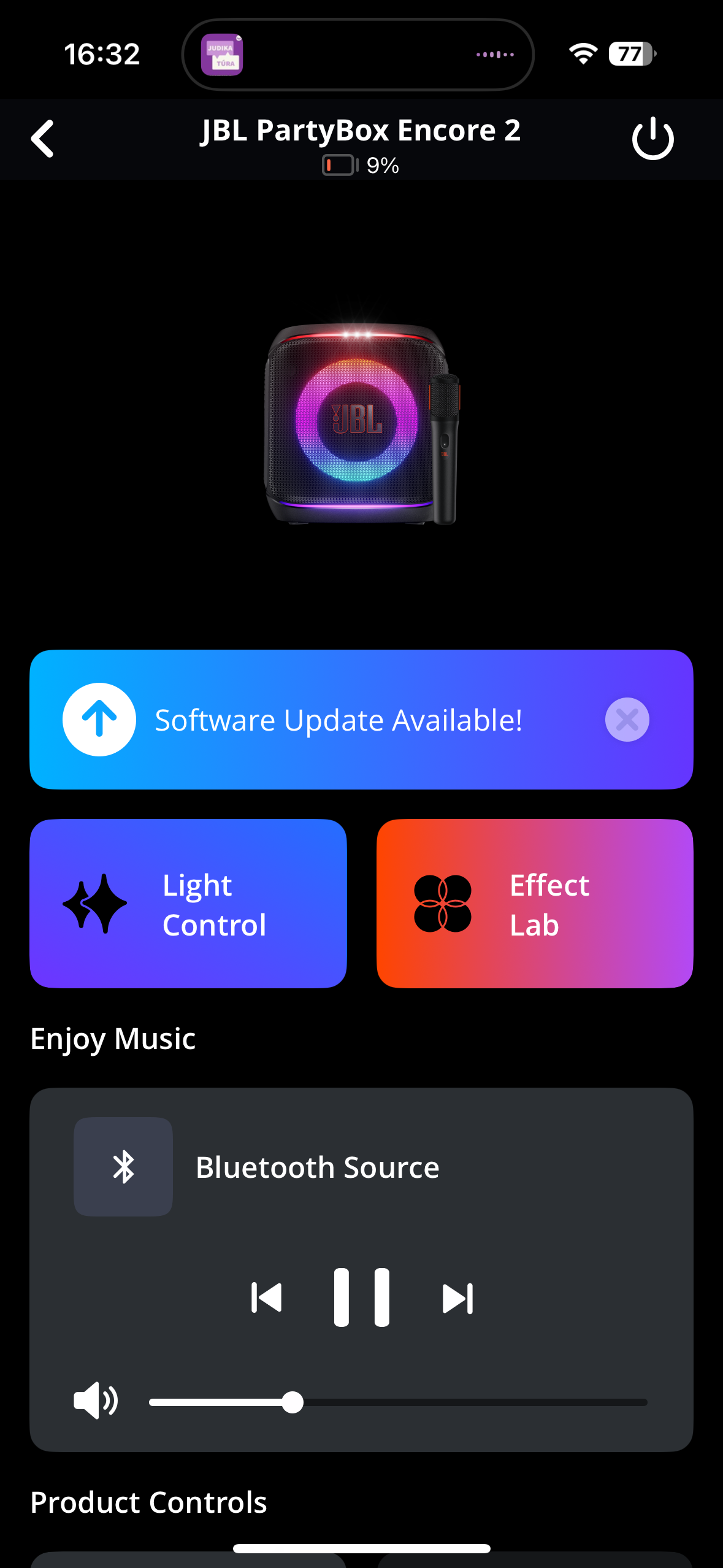Open the Software Update Available banner
The height and width of the screenshot is (1568, 723).
(x=337, y=720)
